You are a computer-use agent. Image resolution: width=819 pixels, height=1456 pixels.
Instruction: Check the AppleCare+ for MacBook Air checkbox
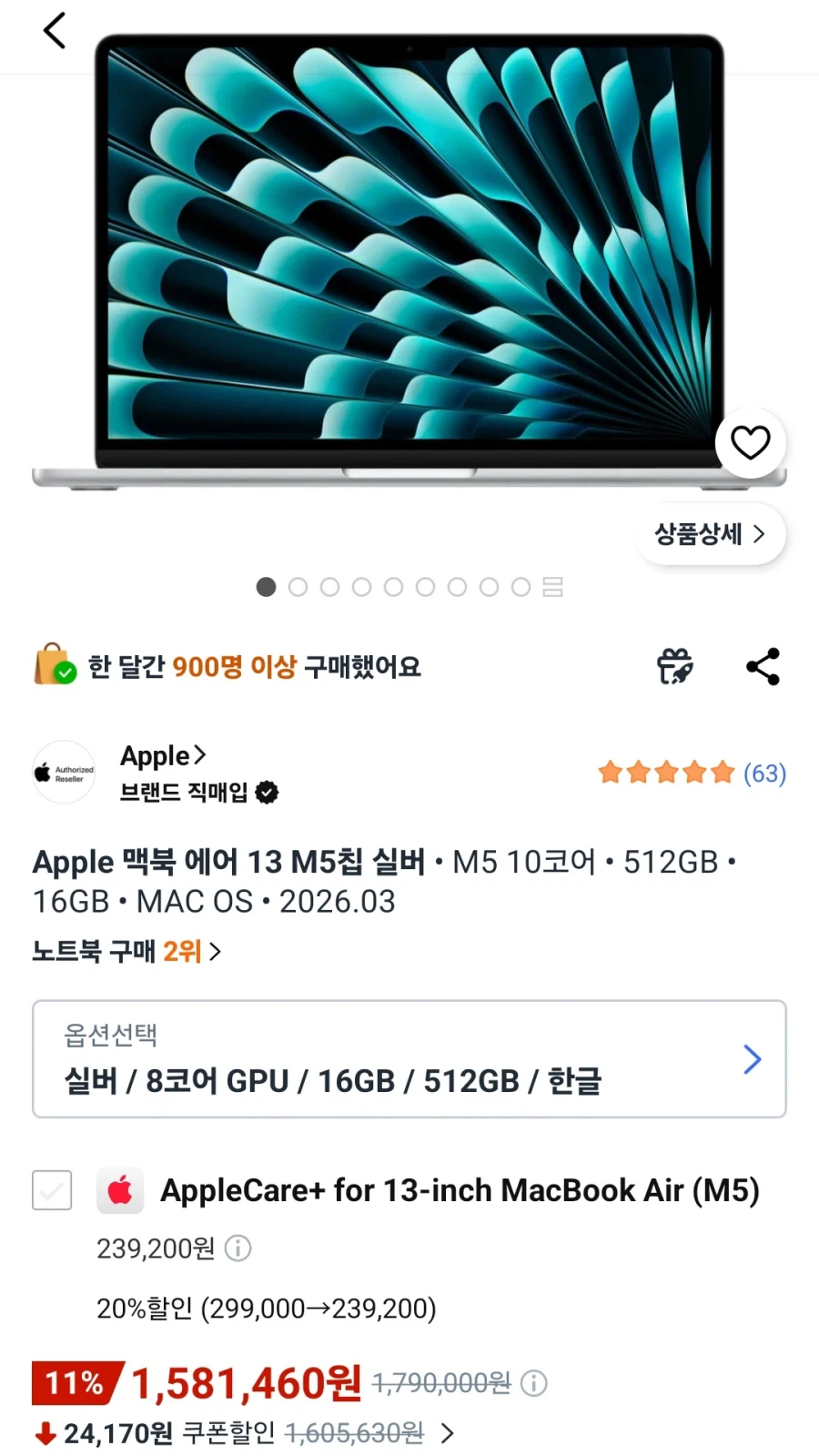[51, 1190]
